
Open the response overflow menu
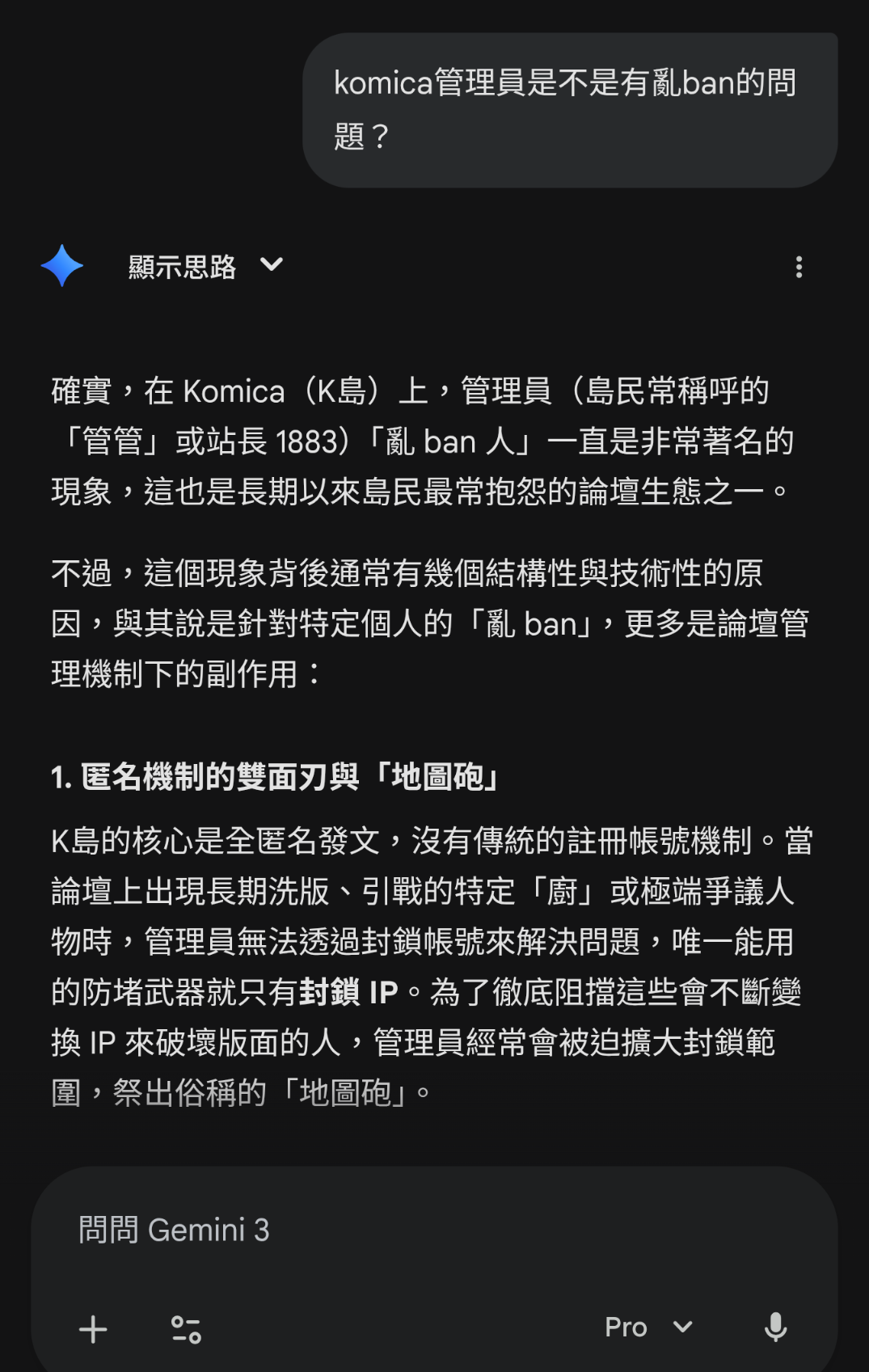[x=799, y=267]
